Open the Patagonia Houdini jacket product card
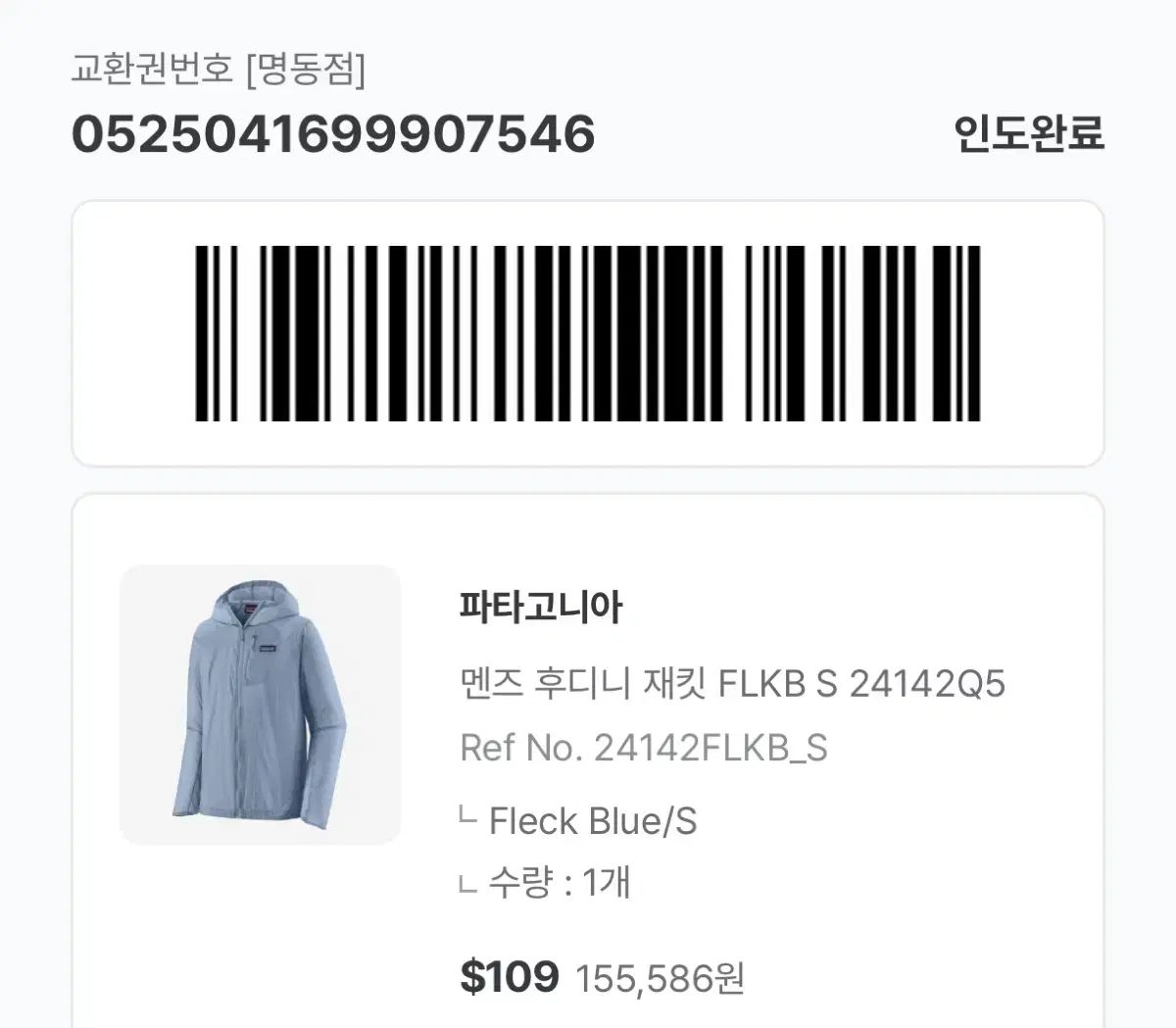 [x=732, y=683]
